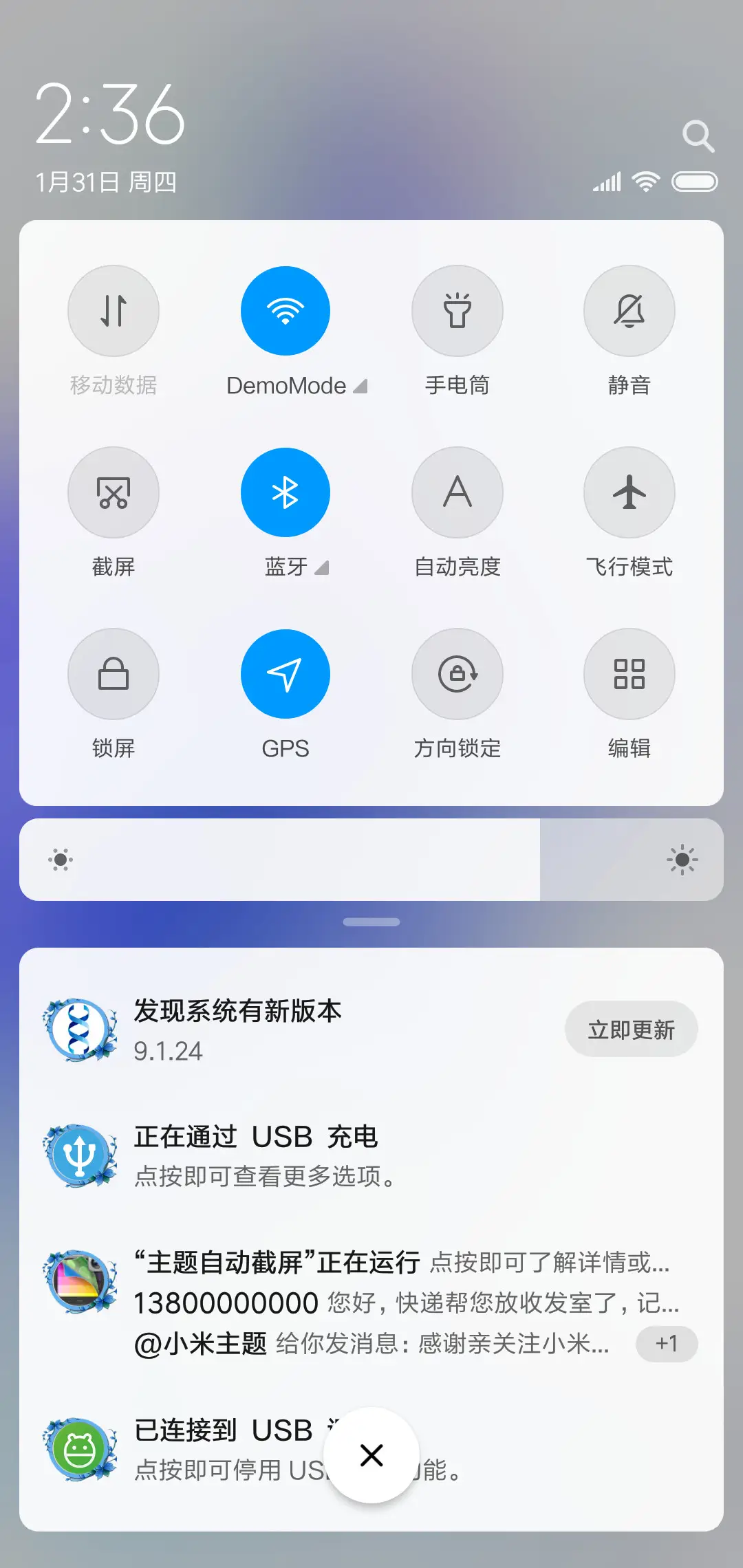Enable mobile data (移动数据)
This screenshot has width=743, height=1568.
coord(114,311)
